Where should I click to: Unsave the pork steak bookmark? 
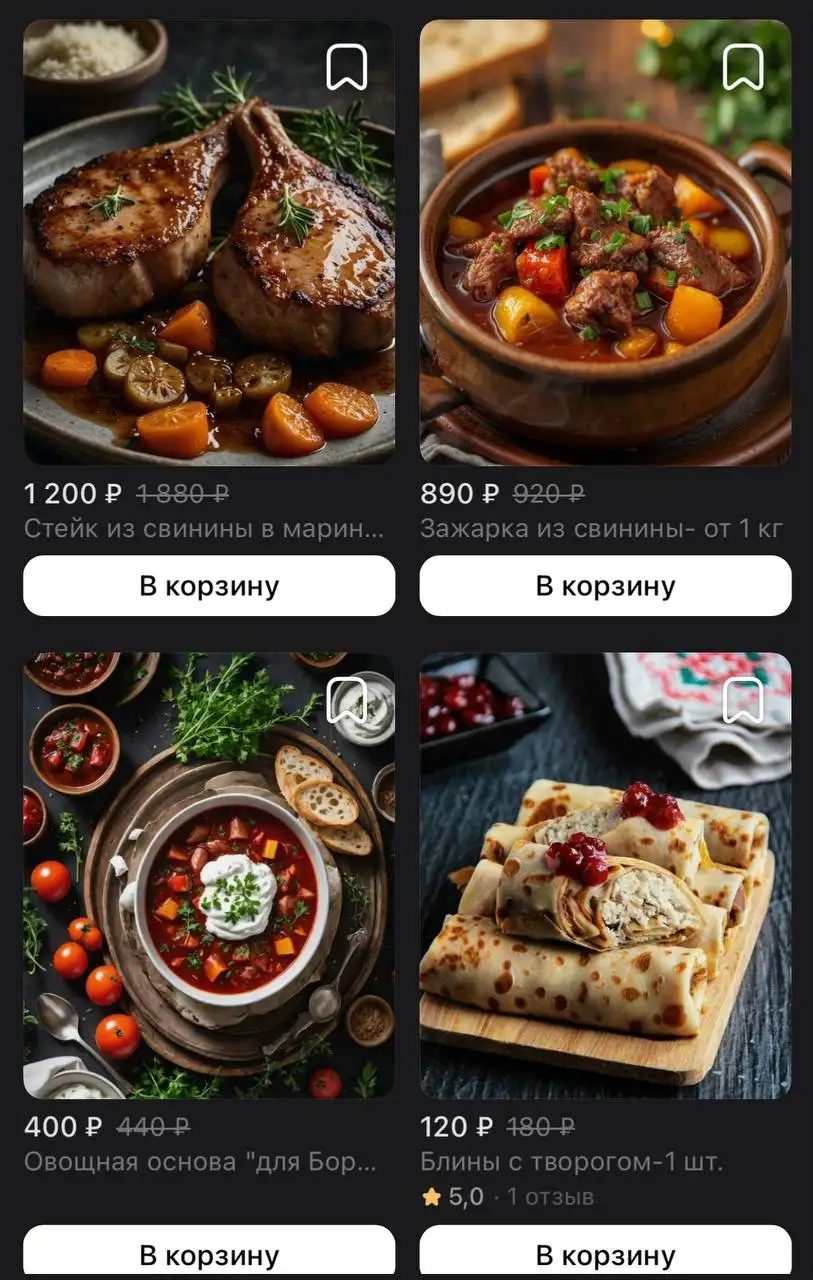tap(348, 69)
